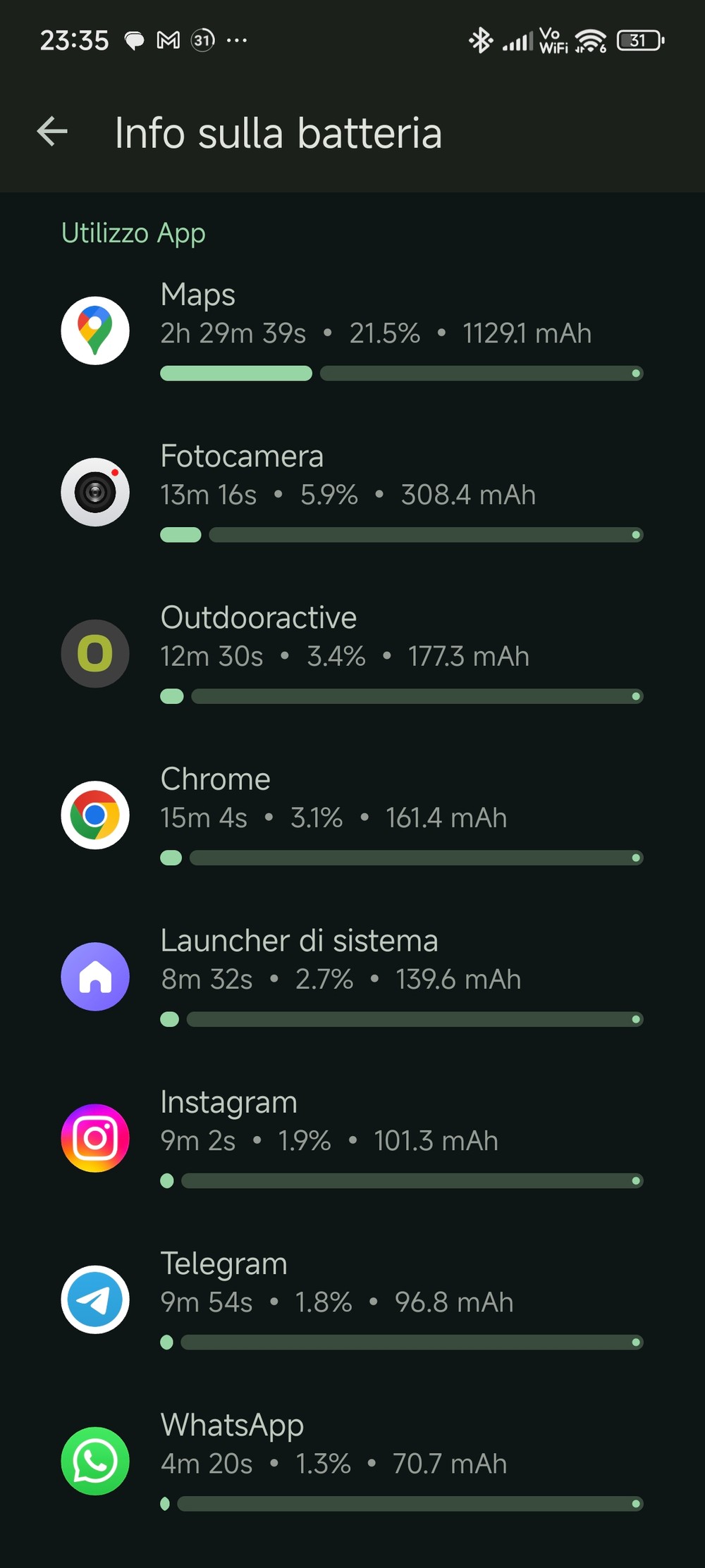Select the Outdooractive usage row
The height and width of the screenshot is (1568, 705).
352,654
